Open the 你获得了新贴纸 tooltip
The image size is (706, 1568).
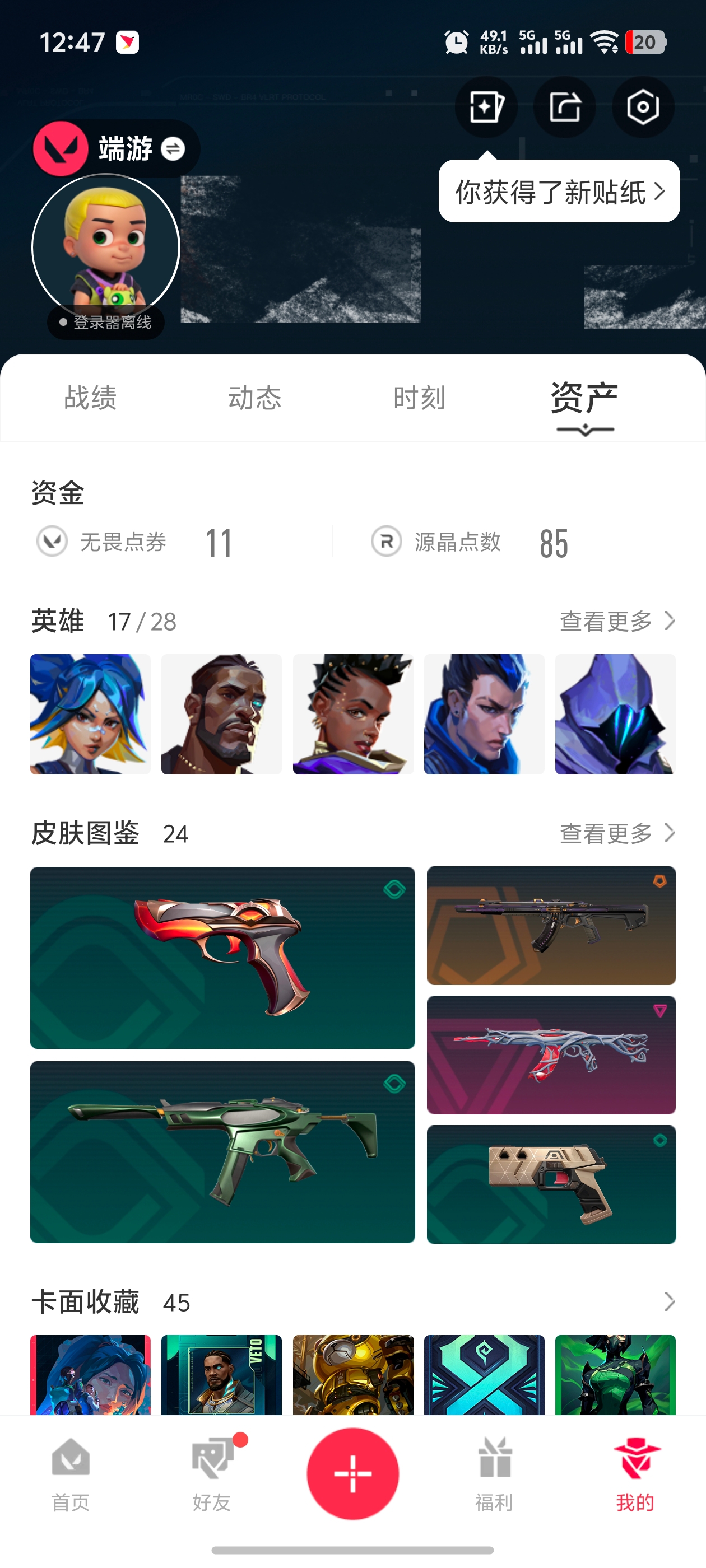point(559,192)
